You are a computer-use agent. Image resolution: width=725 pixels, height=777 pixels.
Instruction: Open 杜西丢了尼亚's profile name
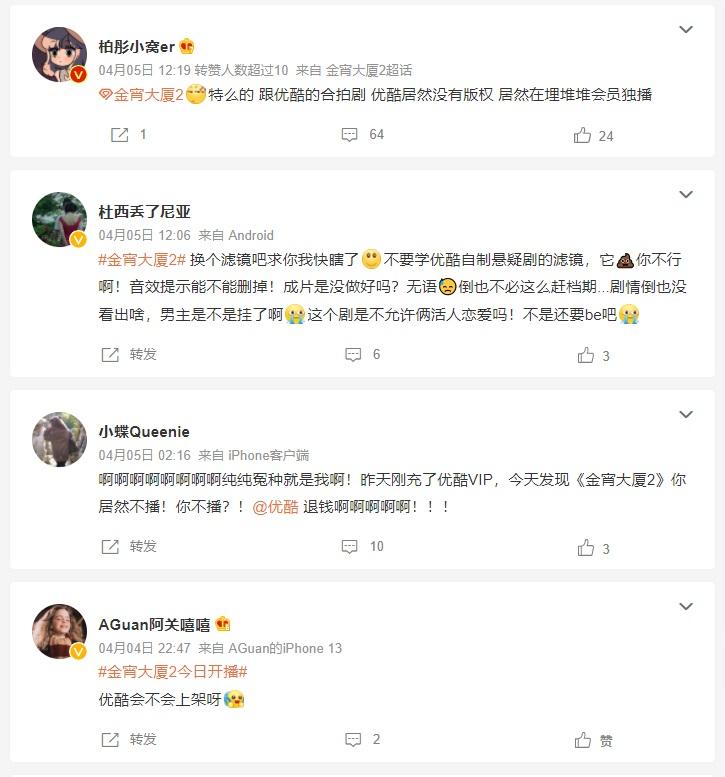[x=144, y=211]
